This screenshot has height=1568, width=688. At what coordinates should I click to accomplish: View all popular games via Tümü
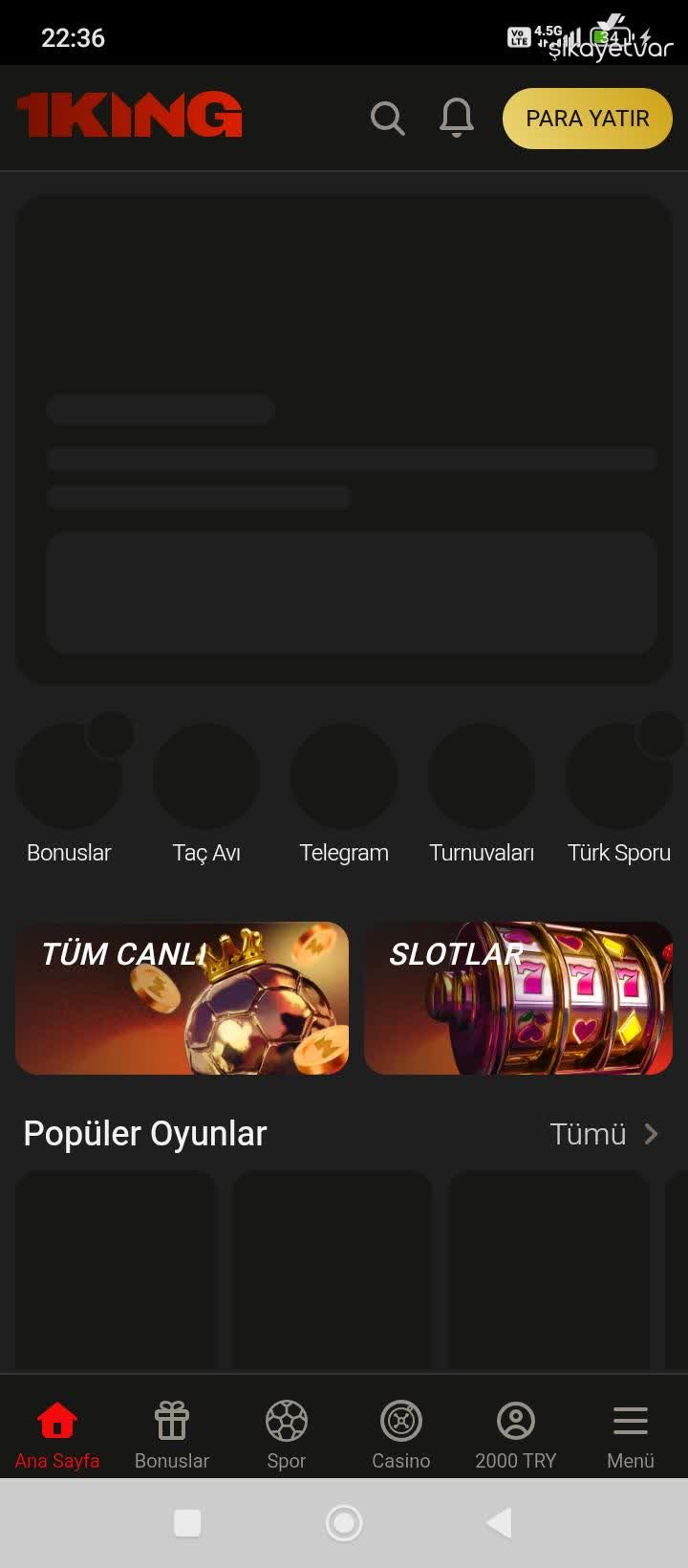coord(604,1134)
